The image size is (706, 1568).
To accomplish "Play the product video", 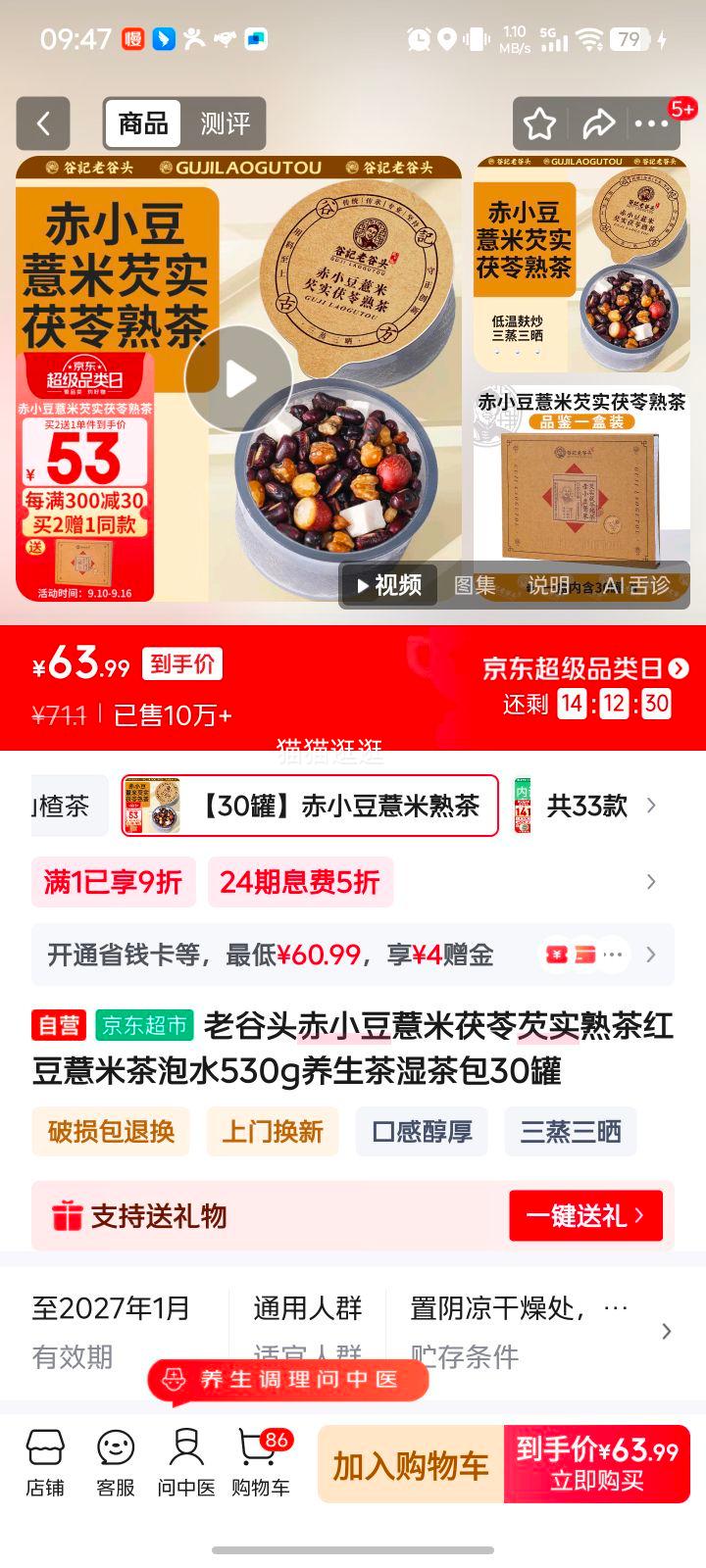I will pyautogui.click(x=238, y=379).
